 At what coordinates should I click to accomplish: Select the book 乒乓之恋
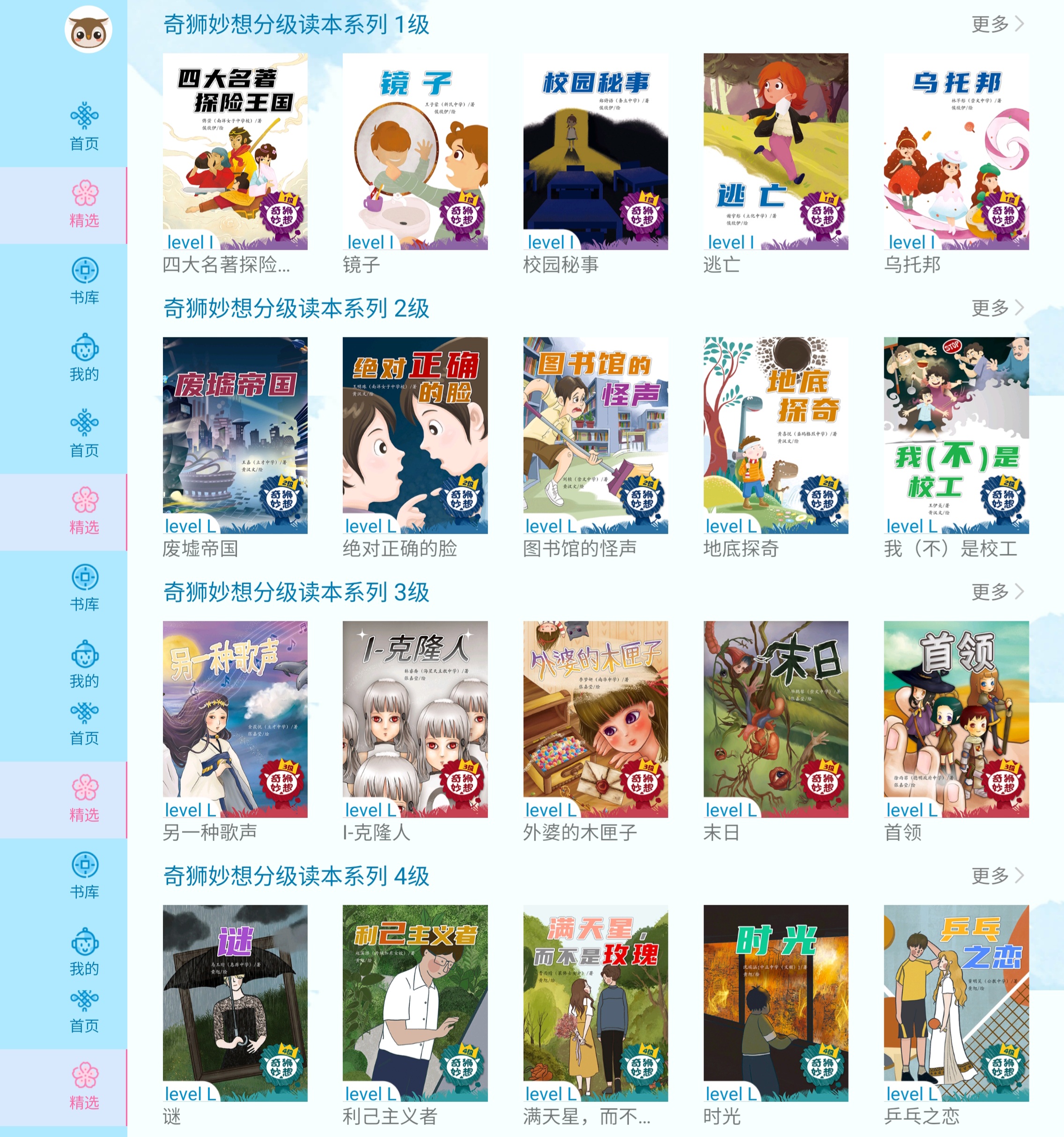(x=956, y=1003)
